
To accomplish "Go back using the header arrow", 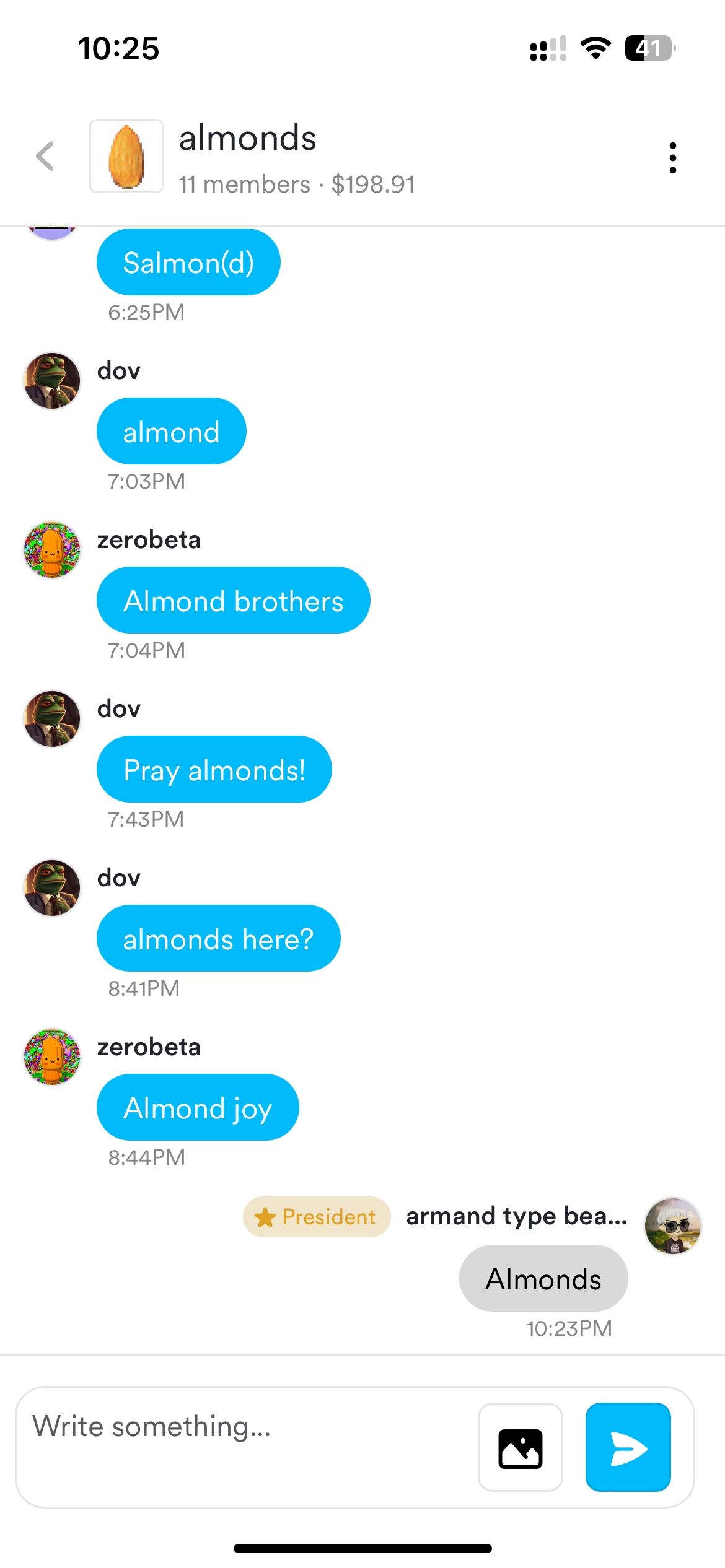I will (45, 156).
